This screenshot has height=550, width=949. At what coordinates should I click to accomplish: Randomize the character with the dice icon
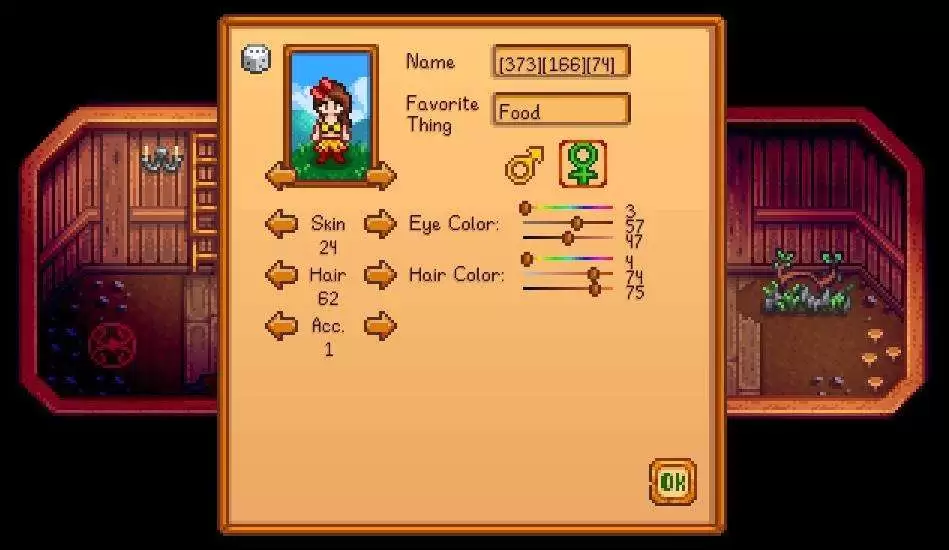point(256,59)
